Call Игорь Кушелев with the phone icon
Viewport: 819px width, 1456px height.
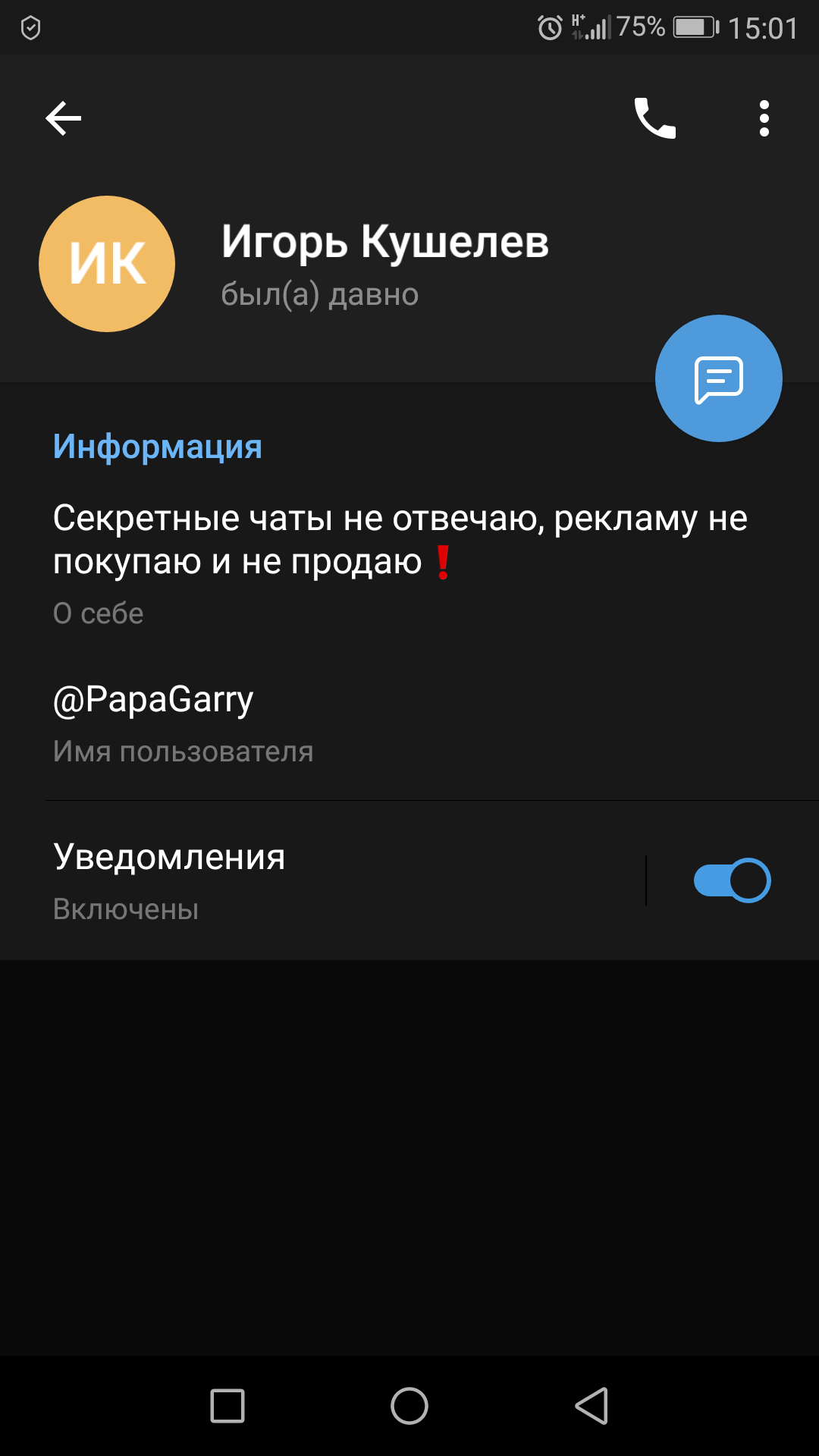[x=655, y=118]
